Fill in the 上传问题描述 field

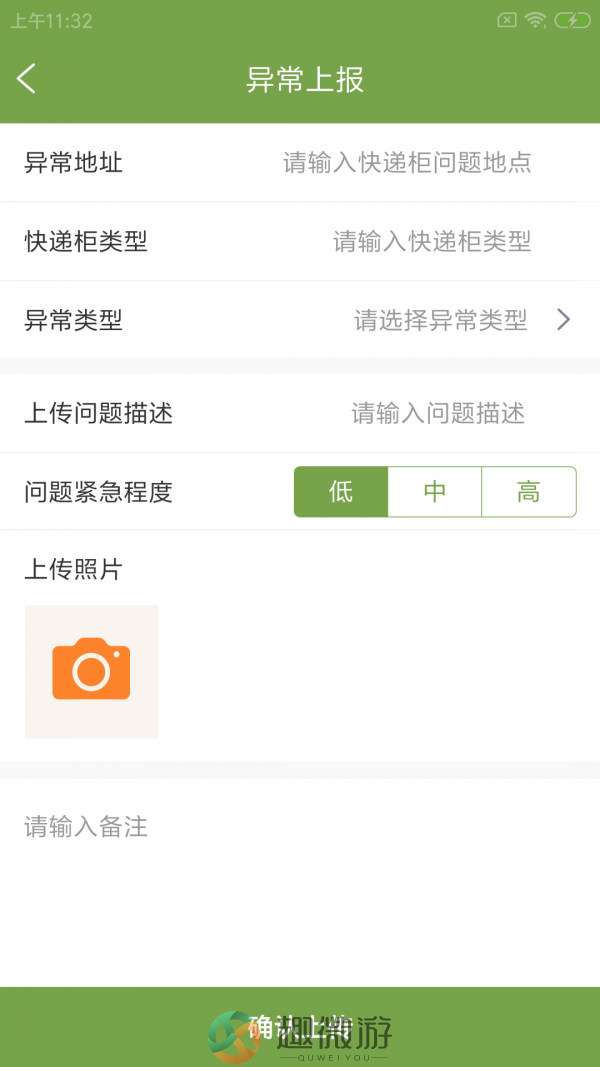437,413
